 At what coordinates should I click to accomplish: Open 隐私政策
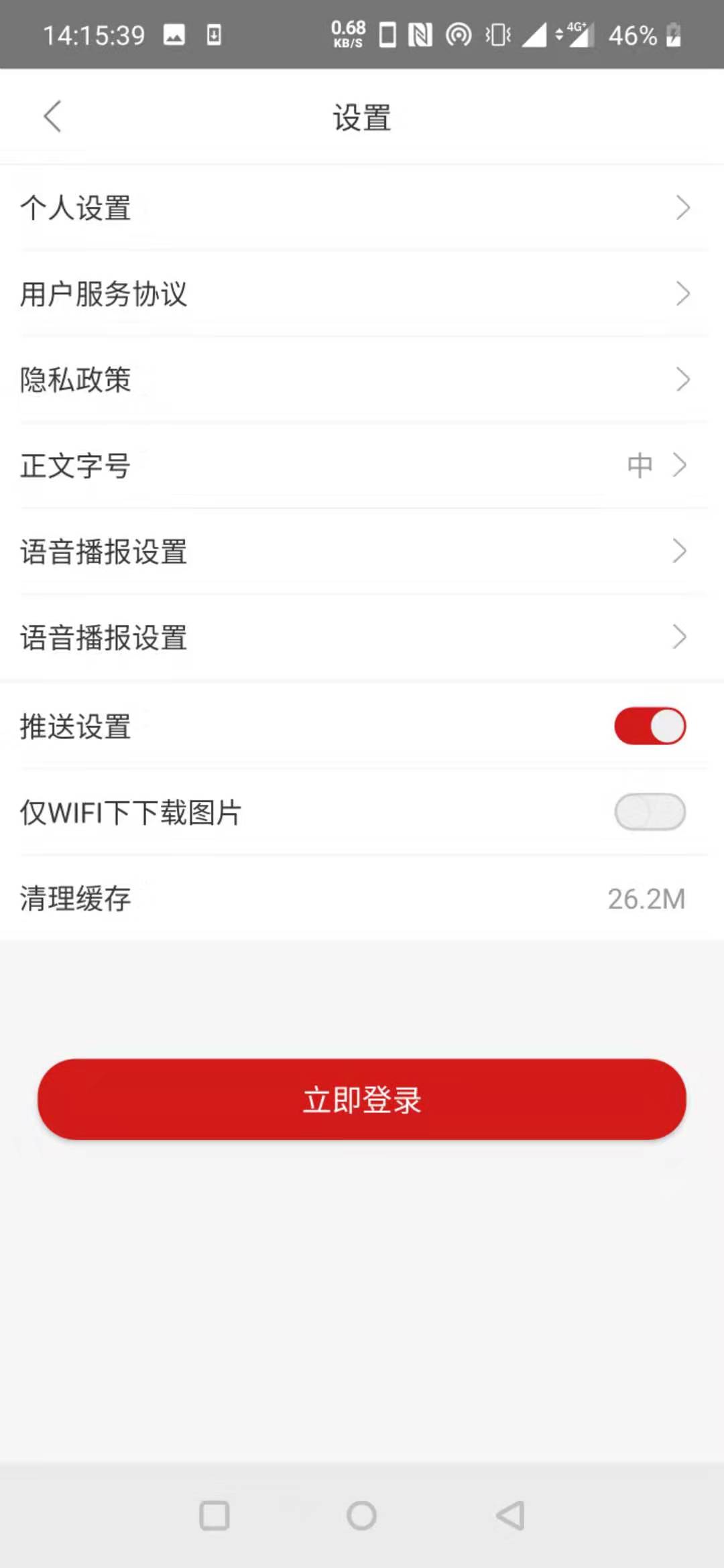pos(362,379)
